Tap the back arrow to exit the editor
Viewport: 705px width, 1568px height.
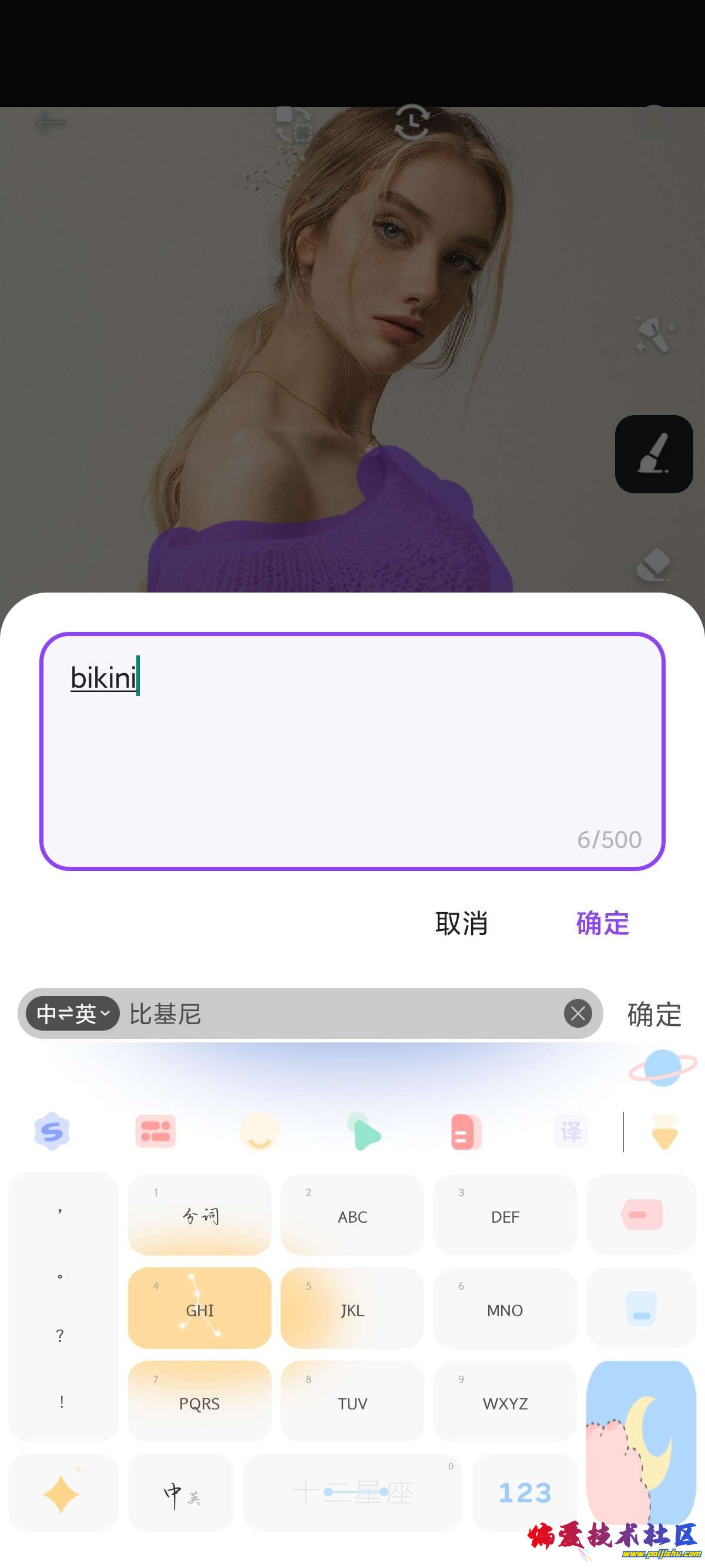coord(52,122)
